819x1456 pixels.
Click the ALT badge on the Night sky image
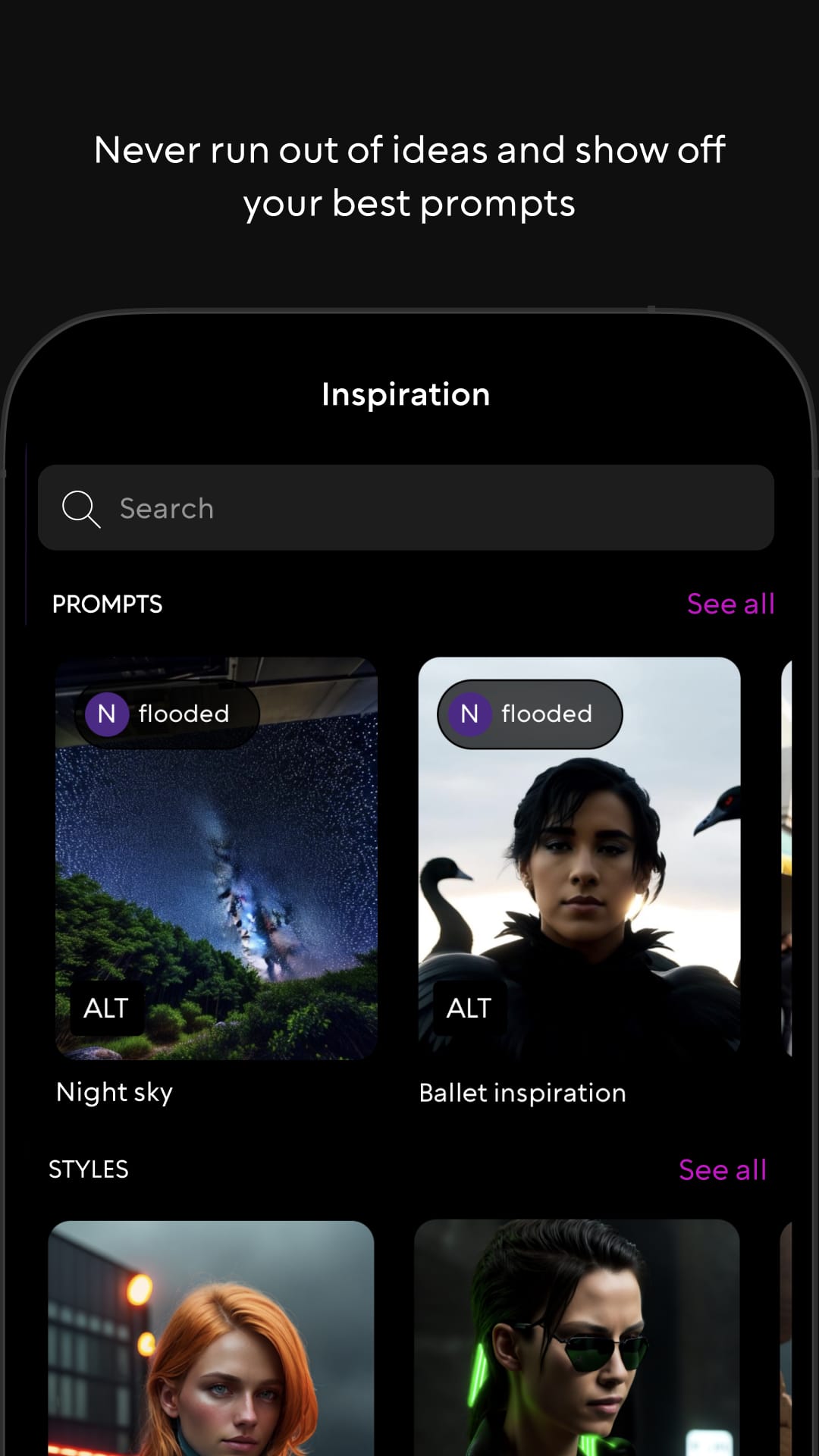[x=105, y=1008]
